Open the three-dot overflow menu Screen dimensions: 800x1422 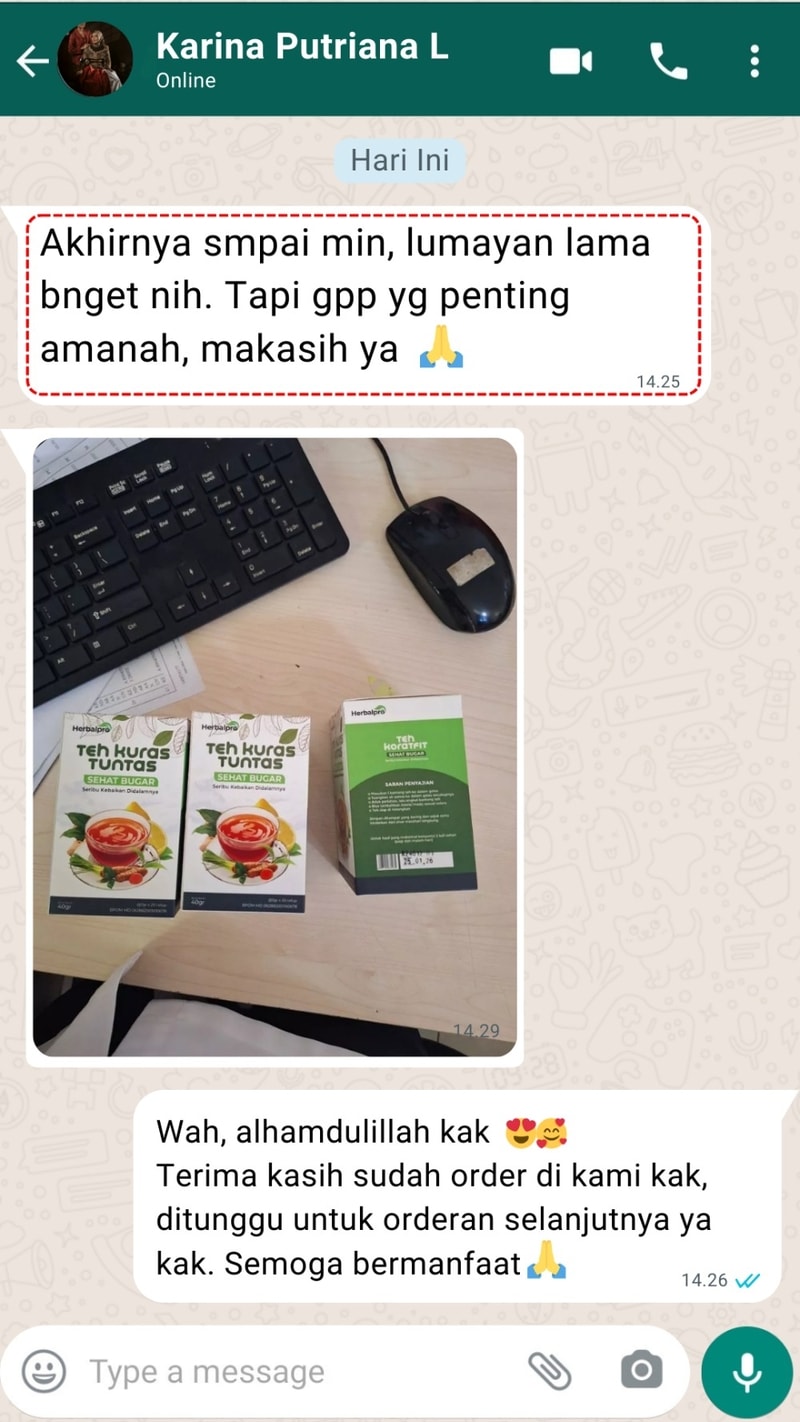[x=754, y=61]
